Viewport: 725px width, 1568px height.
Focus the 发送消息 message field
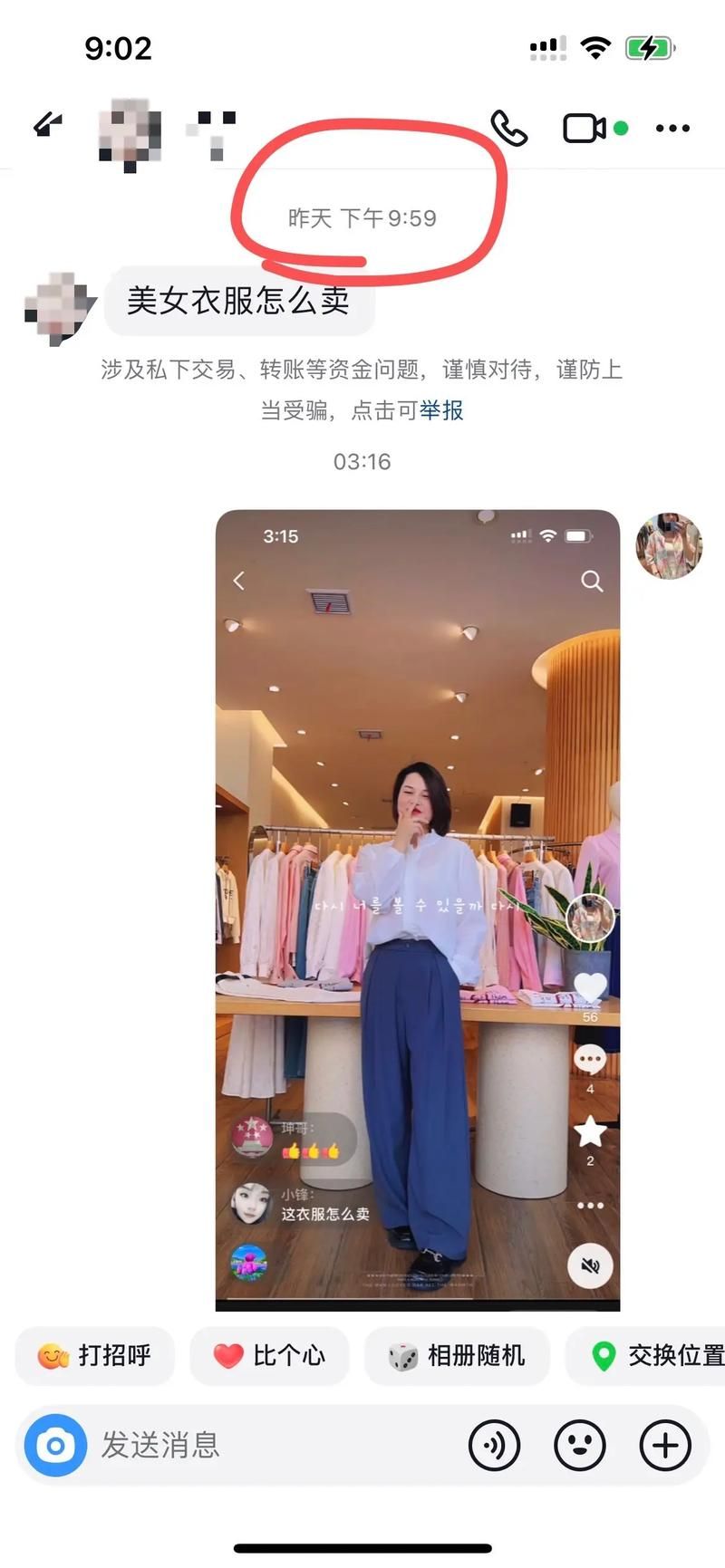[272, 1445]
